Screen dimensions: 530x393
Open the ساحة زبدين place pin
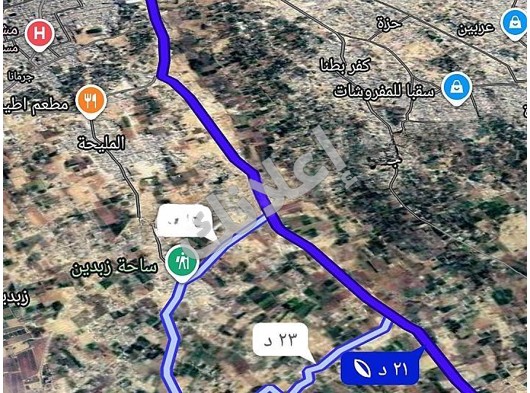182,263
